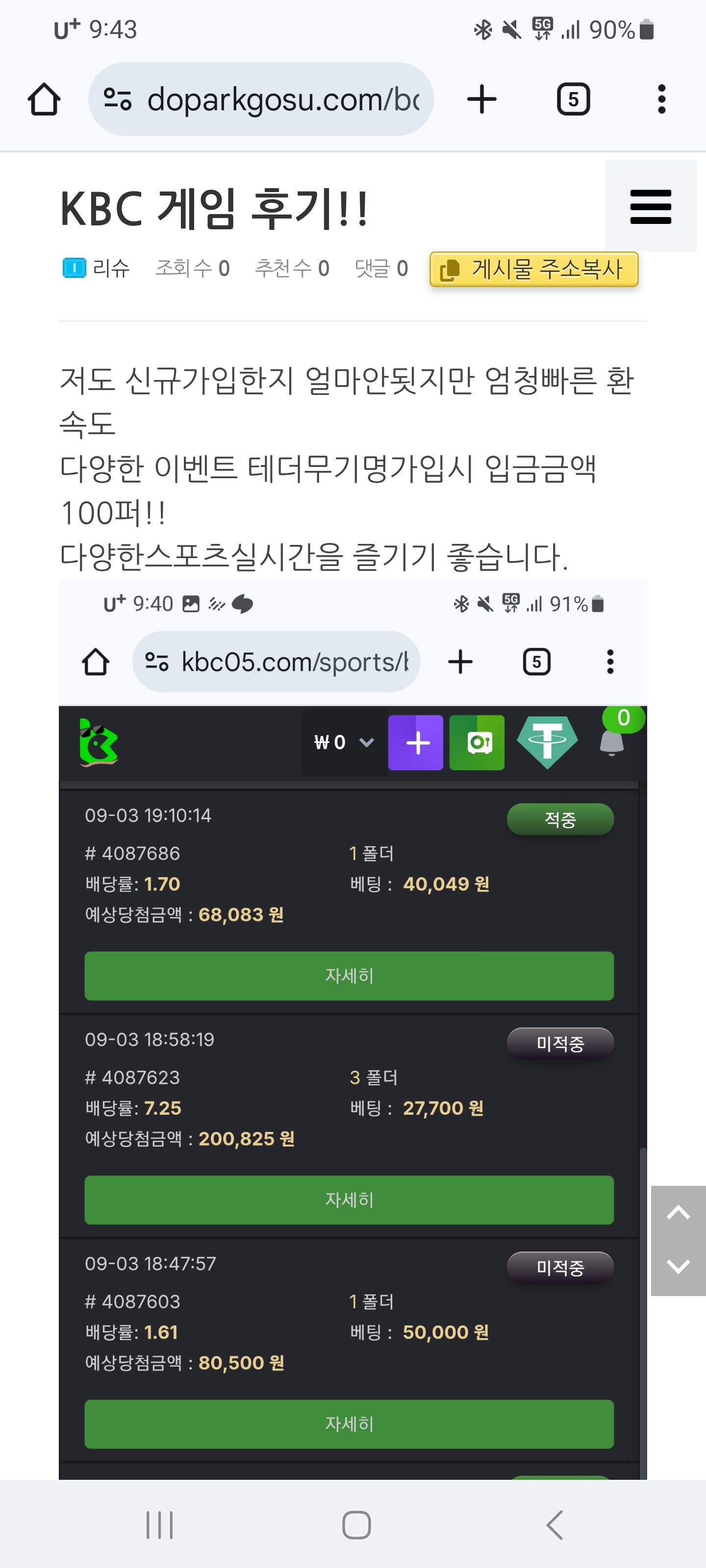Open a new browser tab
This screenshot has width=706, height=1568.
point(481,99)
